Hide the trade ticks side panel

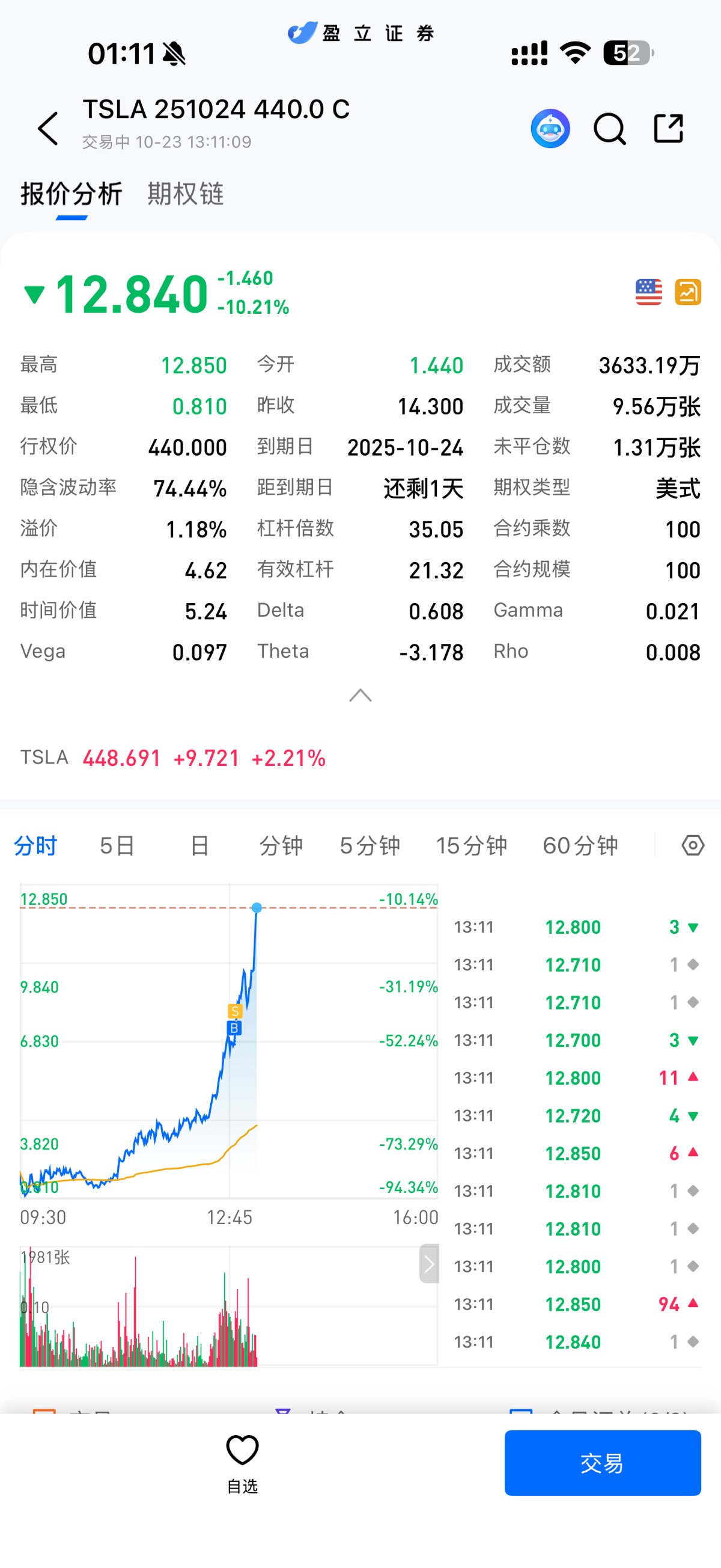tap(429, 1264)
